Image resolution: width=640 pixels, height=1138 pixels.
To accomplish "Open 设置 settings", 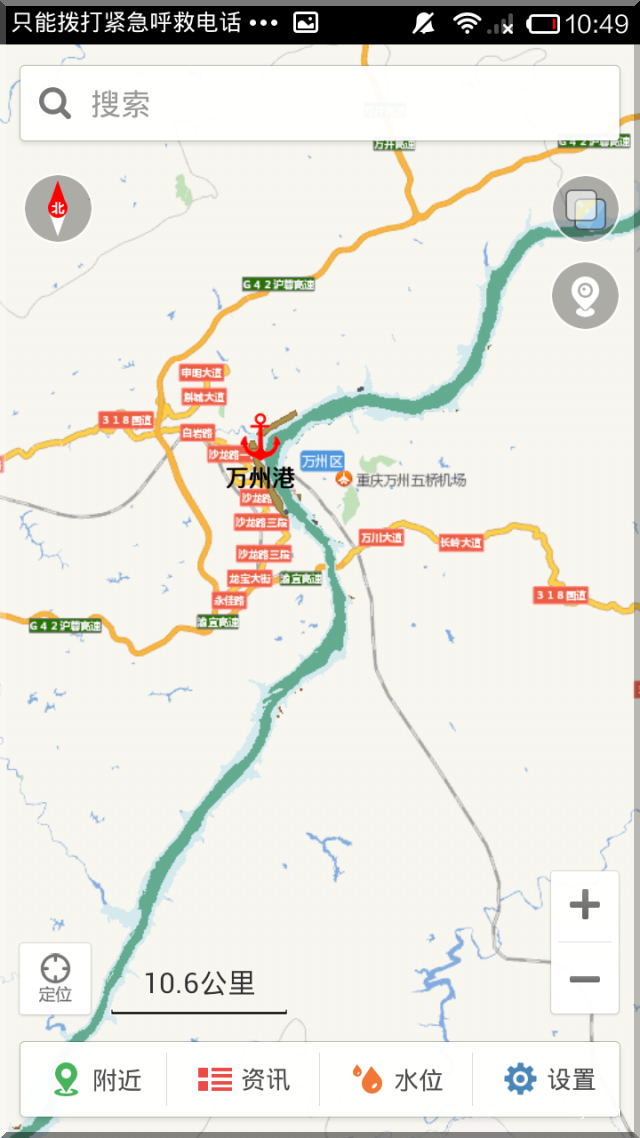I will tap(549, 1079).
